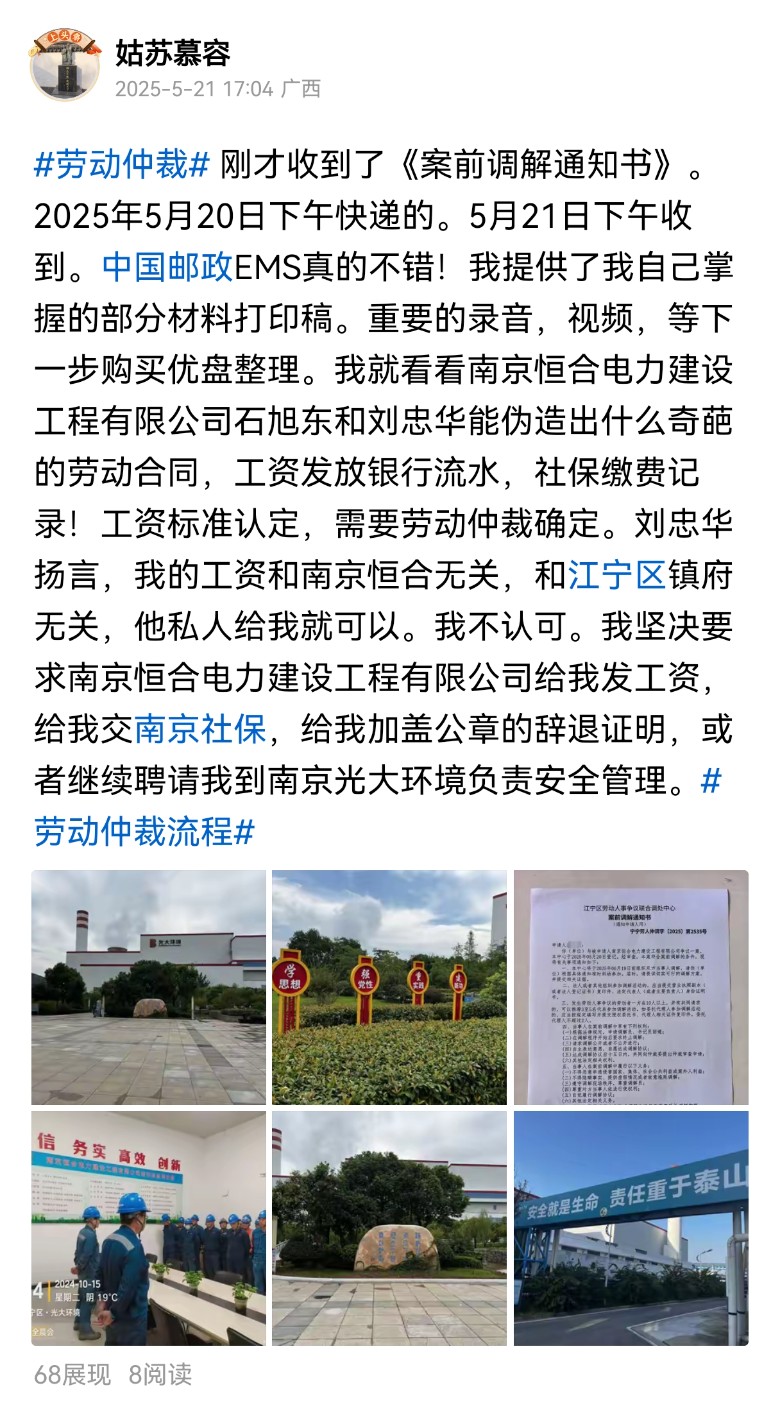The image size is (780, 1417).
Task: Open the 姑苏慕容 username profile link
Action: tap(172, 52)
